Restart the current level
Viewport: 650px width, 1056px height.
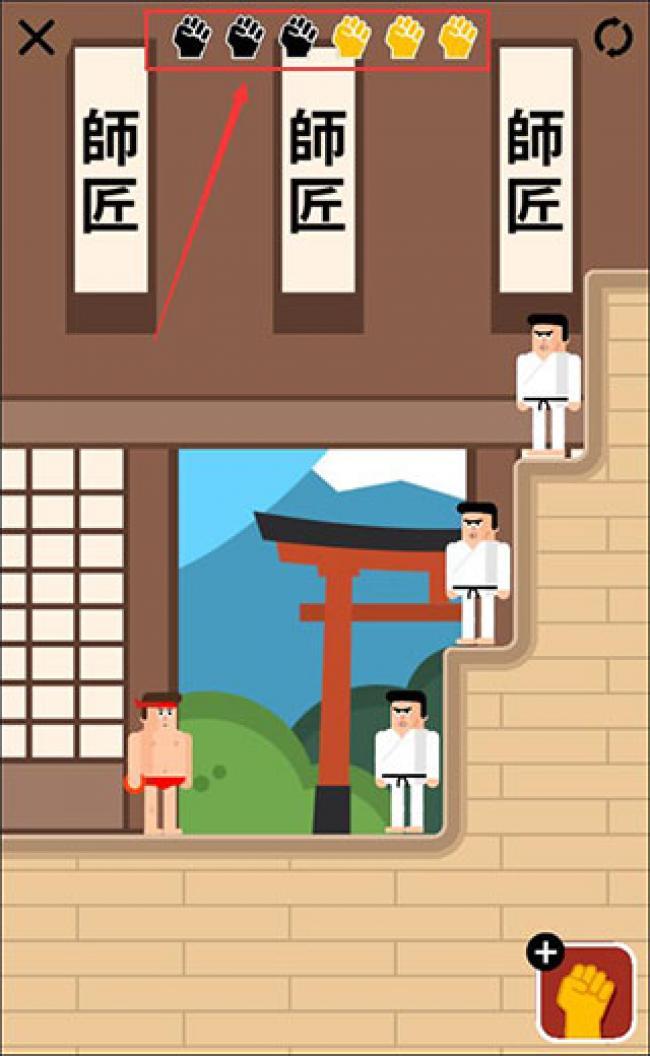612,39
